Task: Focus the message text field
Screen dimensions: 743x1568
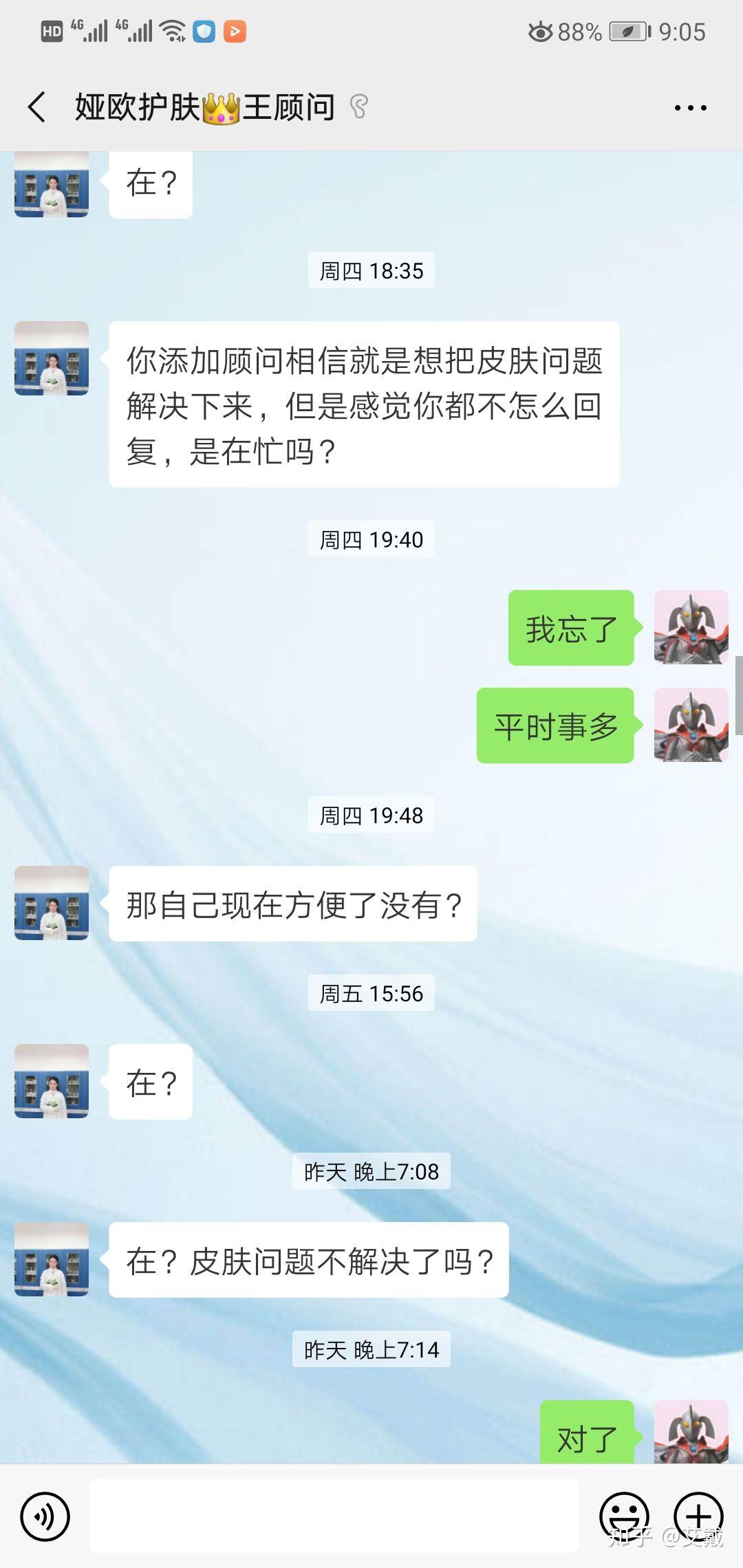Action: [334, 1516]
